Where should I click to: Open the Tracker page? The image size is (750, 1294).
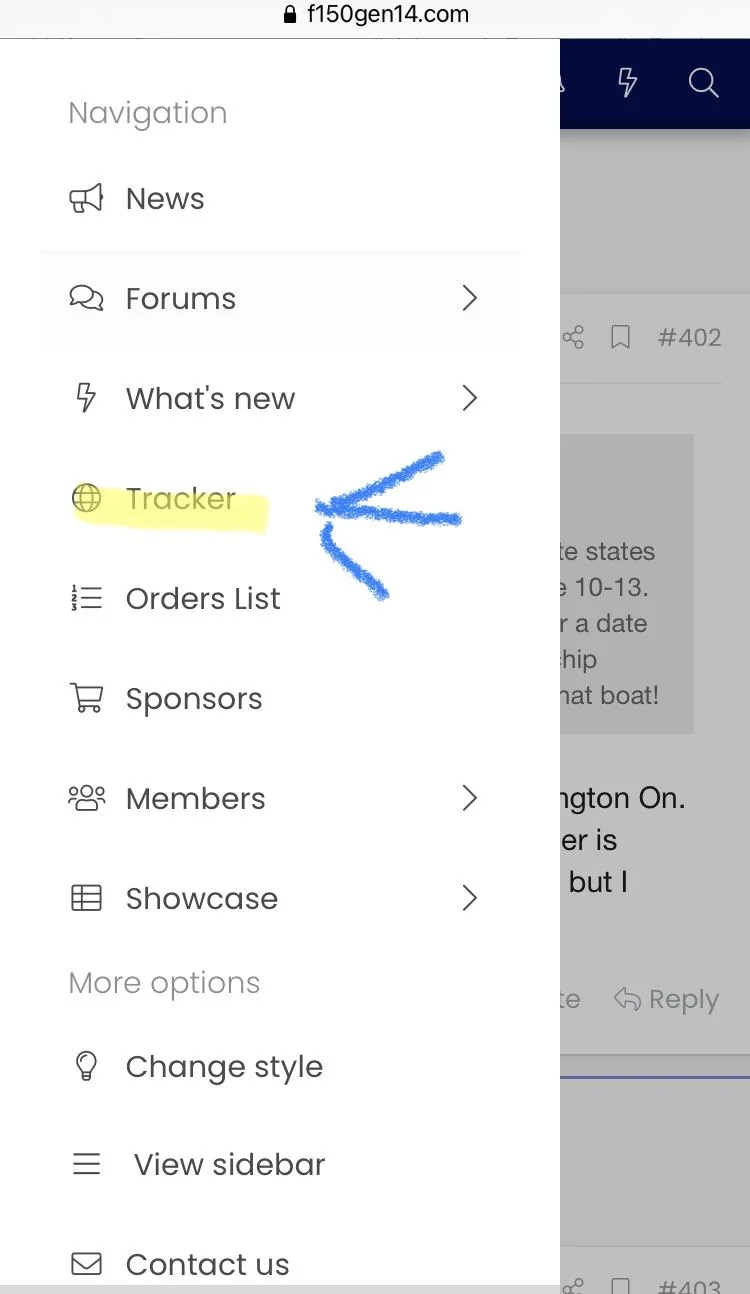pos(180,499)
